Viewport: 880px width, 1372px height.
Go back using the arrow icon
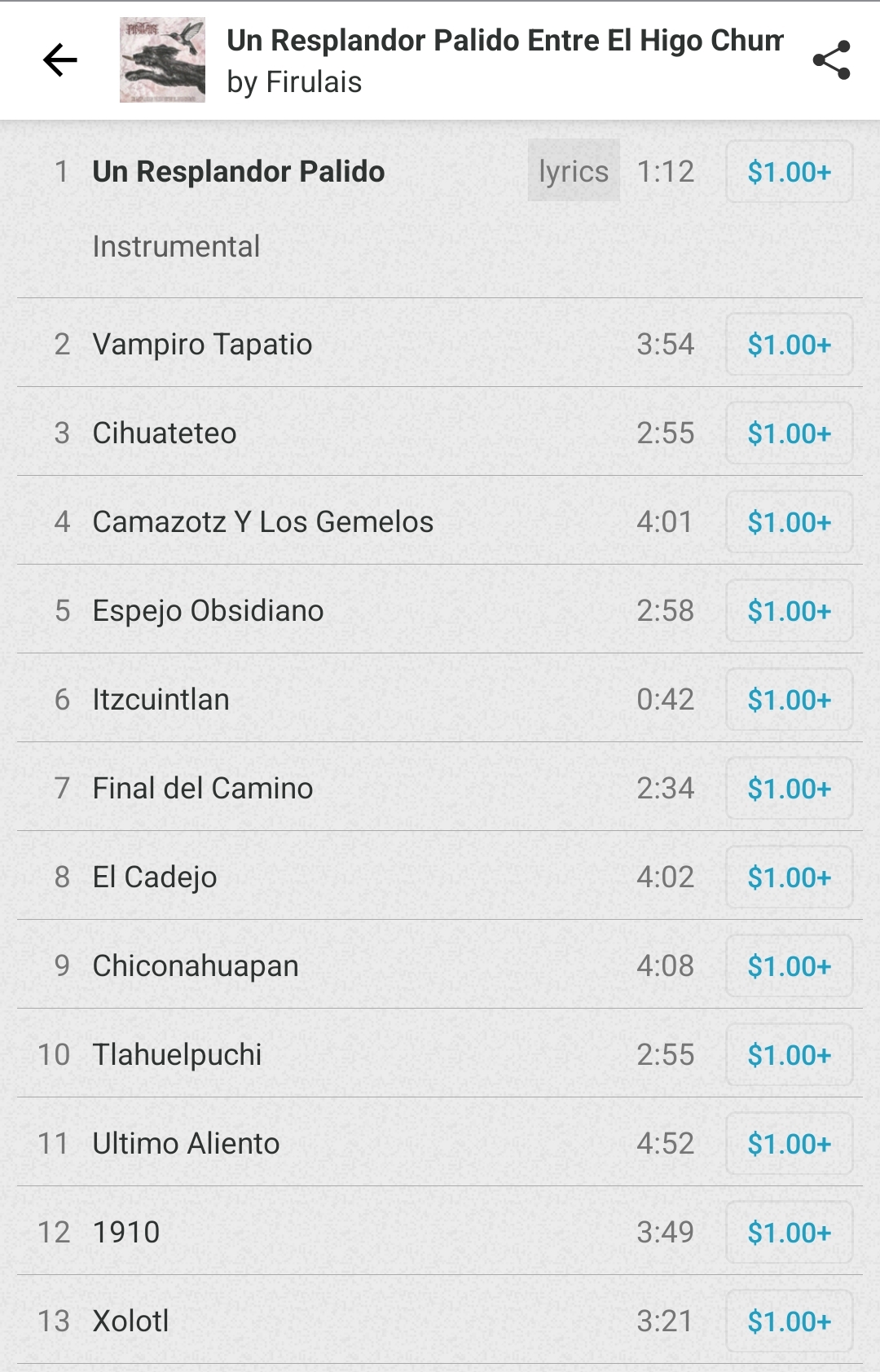(59, 60)
